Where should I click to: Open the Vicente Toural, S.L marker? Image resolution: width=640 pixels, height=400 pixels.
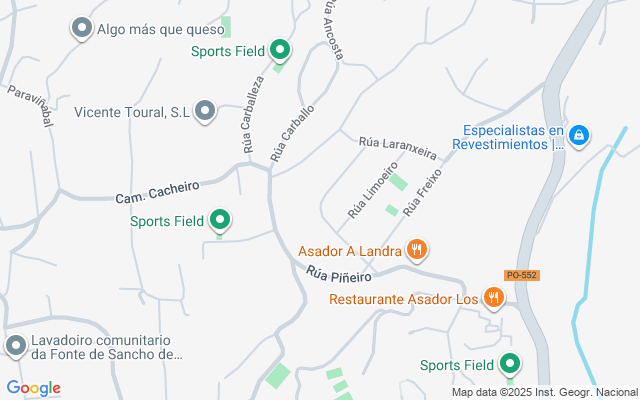[205, 111]
